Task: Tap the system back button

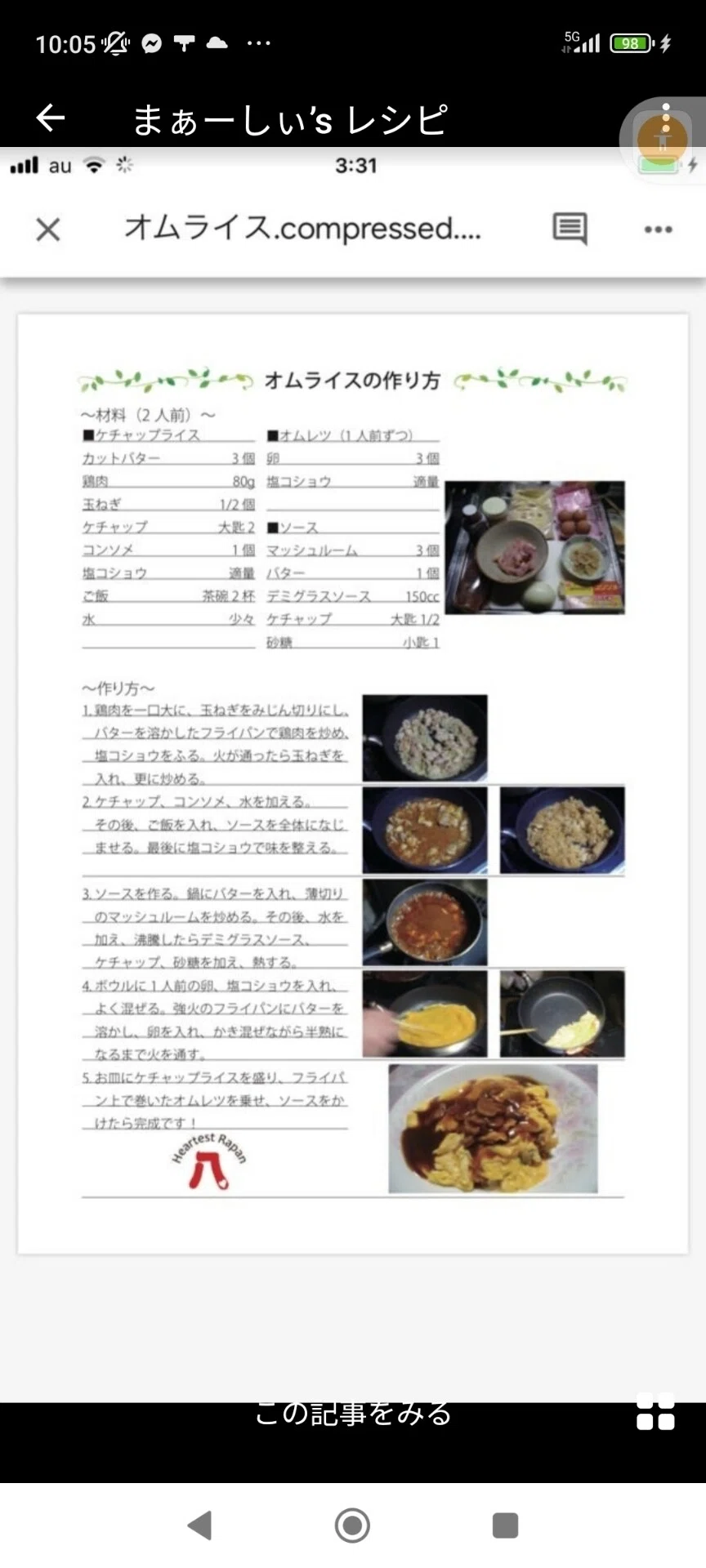Action: [x=200, y=1525]
